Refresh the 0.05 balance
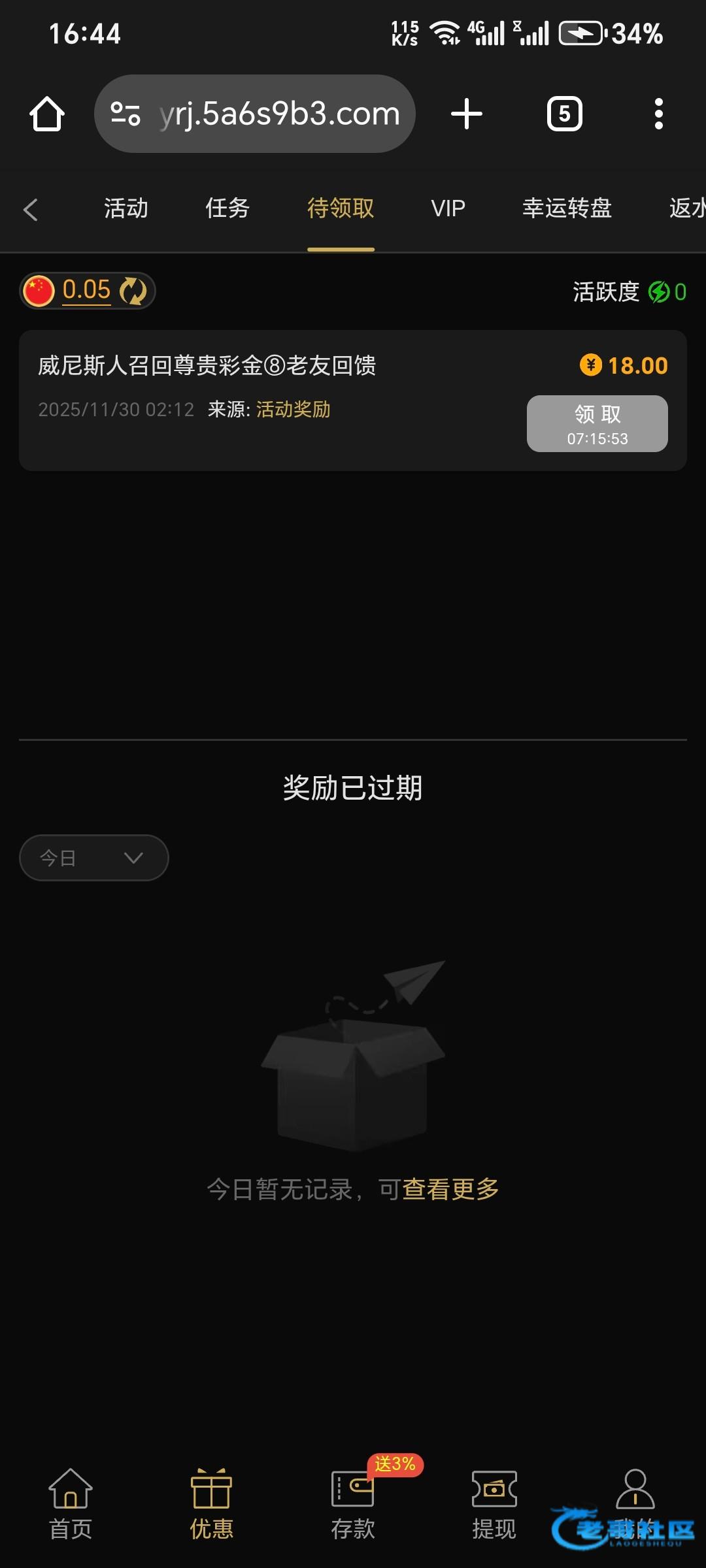Viewport: 706px width, 1568px height. point(133,291)
